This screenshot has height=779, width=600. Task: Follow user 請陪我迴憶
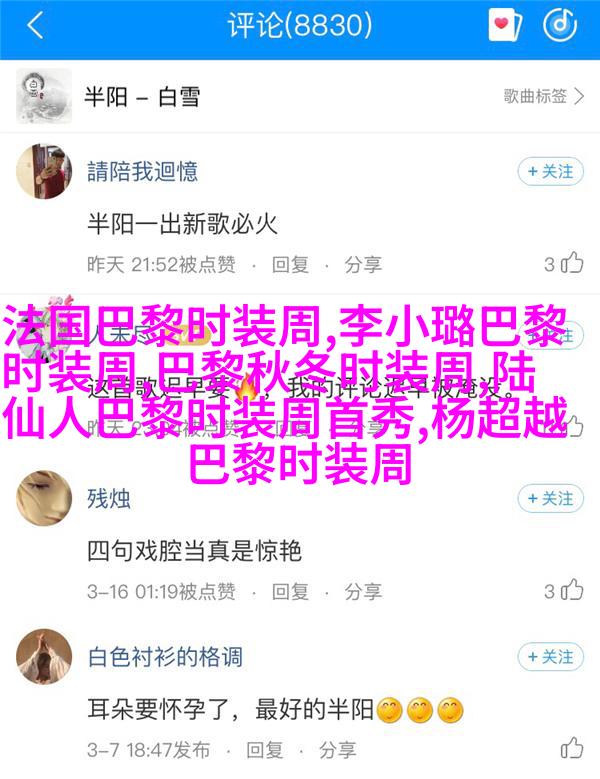click(x=550, y=172)
